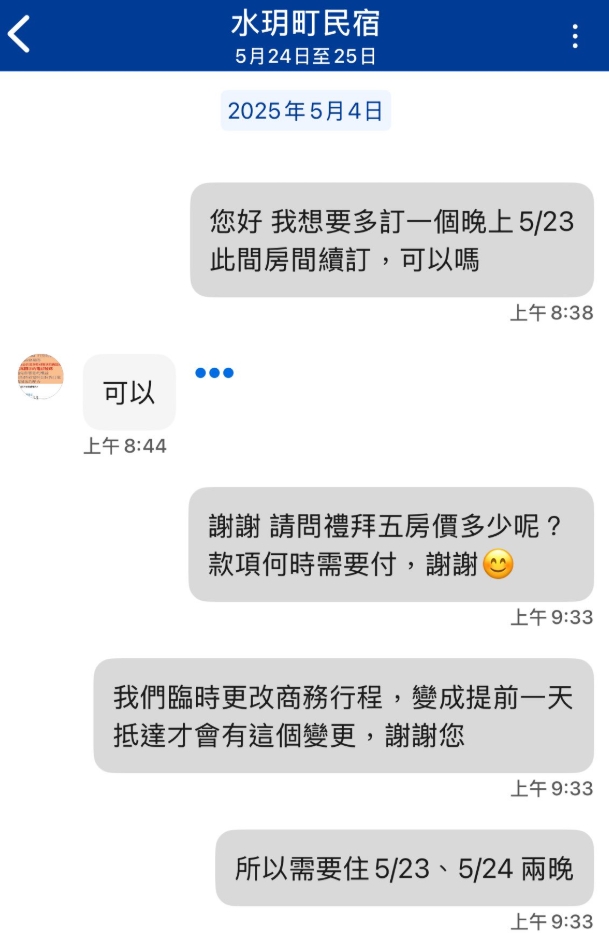Screen dimensions: 609x933
Task: Go back from the 水玥町民宿 chat
Action: point(19,35)
